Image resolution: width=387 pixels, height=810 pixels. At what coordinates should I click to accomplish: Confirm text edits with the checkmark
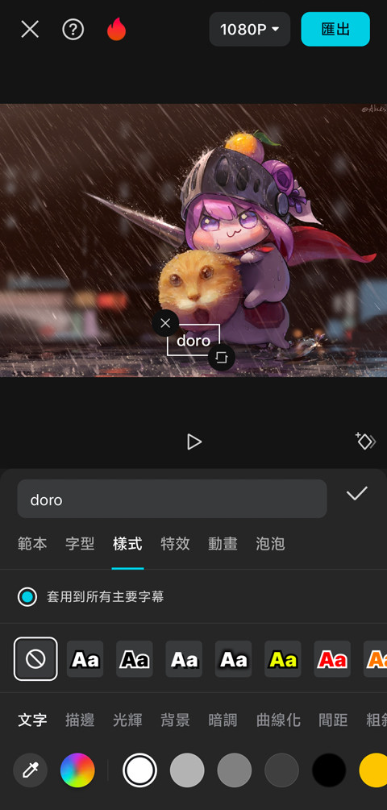click(x=357, y=494)
